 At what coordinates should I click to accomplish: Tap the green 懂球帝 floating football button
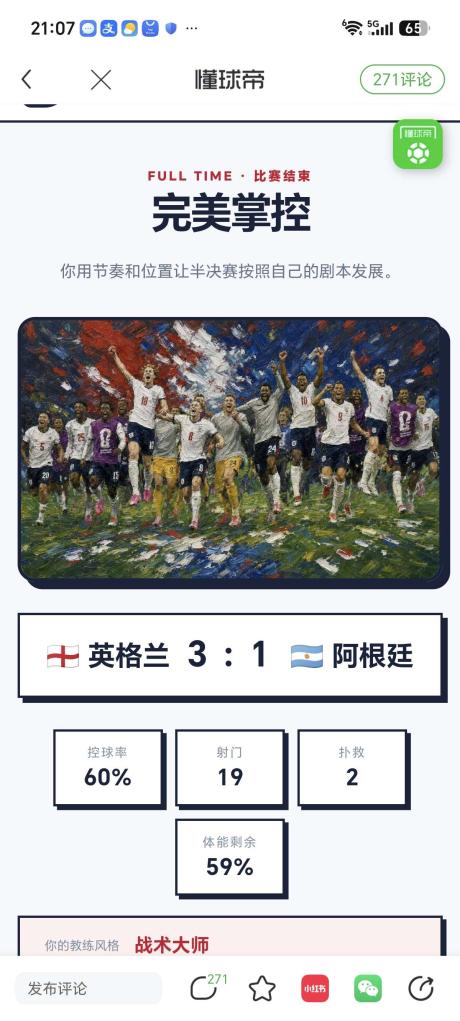tap(418, 145)
